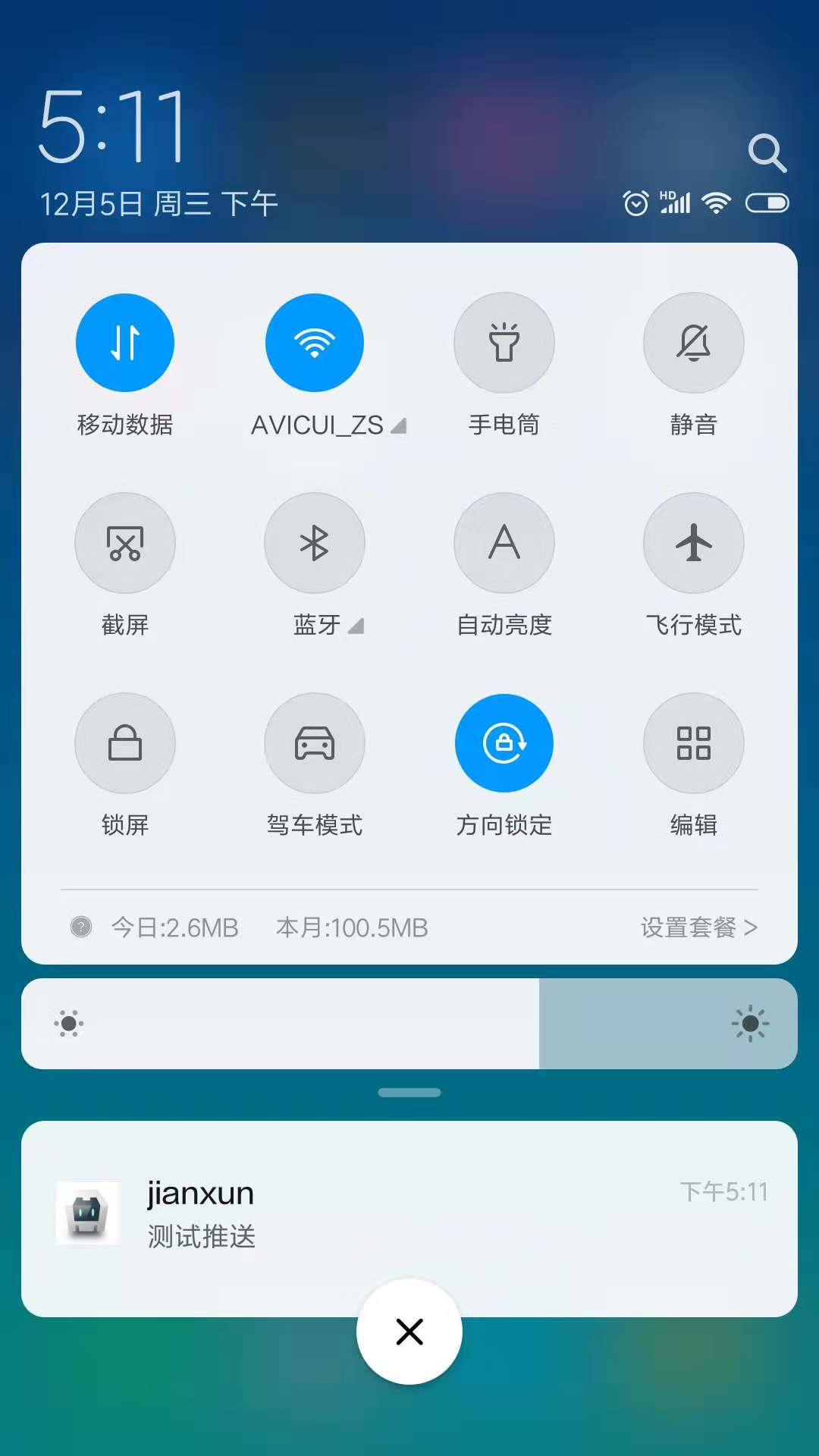Enable auto brightness (自动亮度)
Screen dimensions: 819x1456
(504, 543)
